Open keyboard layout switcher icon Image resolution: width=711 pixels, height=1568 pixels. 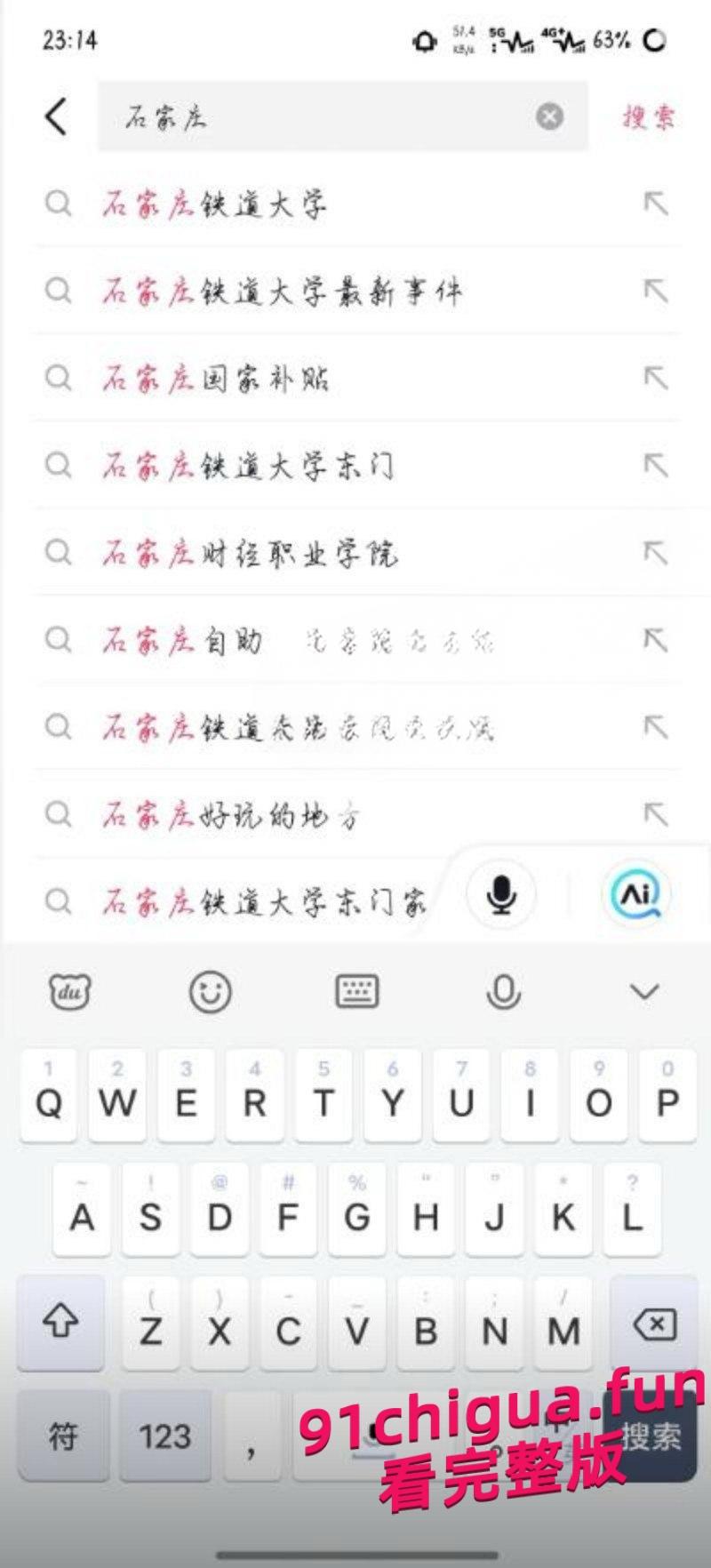click(355, 989)
